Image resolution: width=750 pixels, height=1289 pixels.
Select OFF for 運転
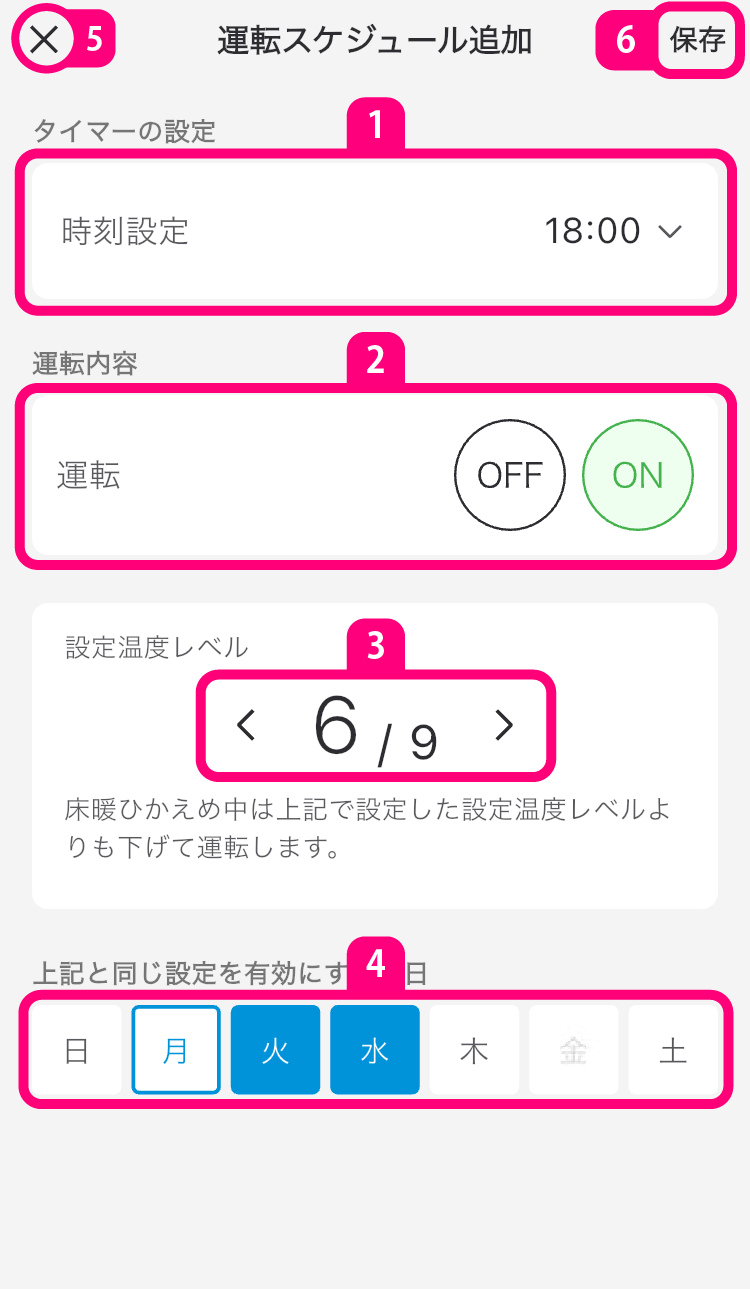[x=510, y=475]
